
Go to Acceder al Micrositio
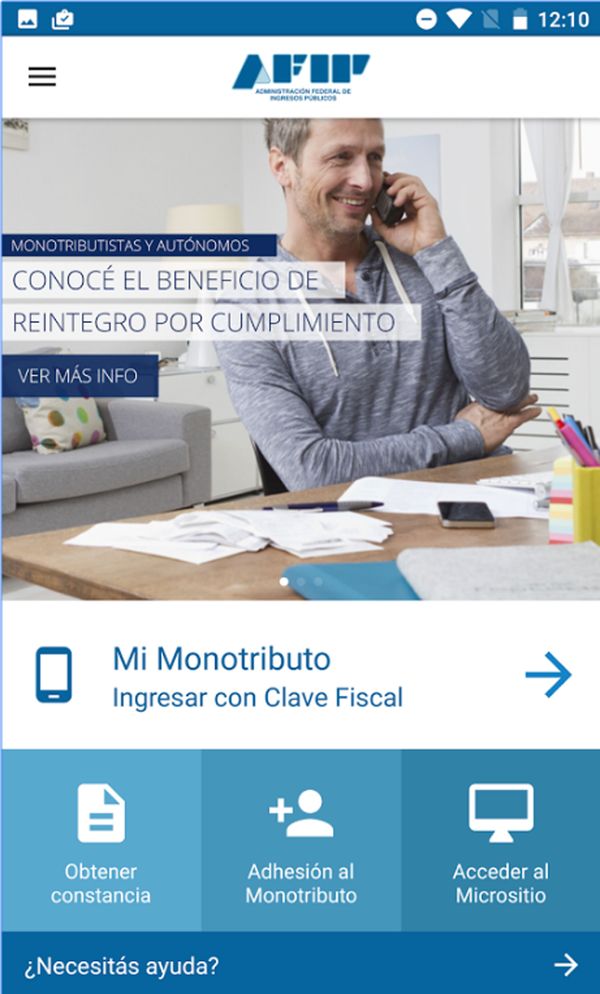[500, 842]
